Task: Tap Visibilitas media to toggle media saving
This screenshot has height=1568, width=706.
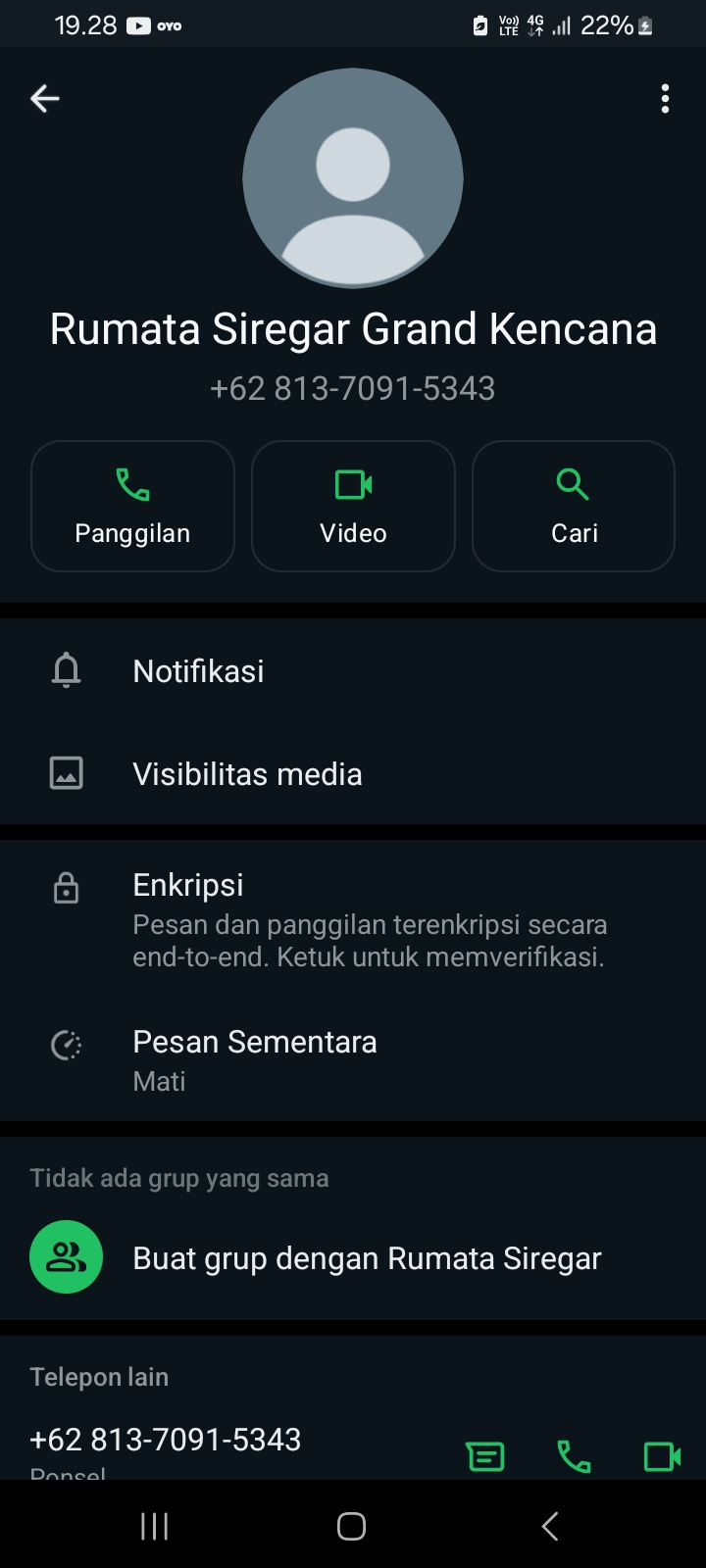Action: [247, 773]
